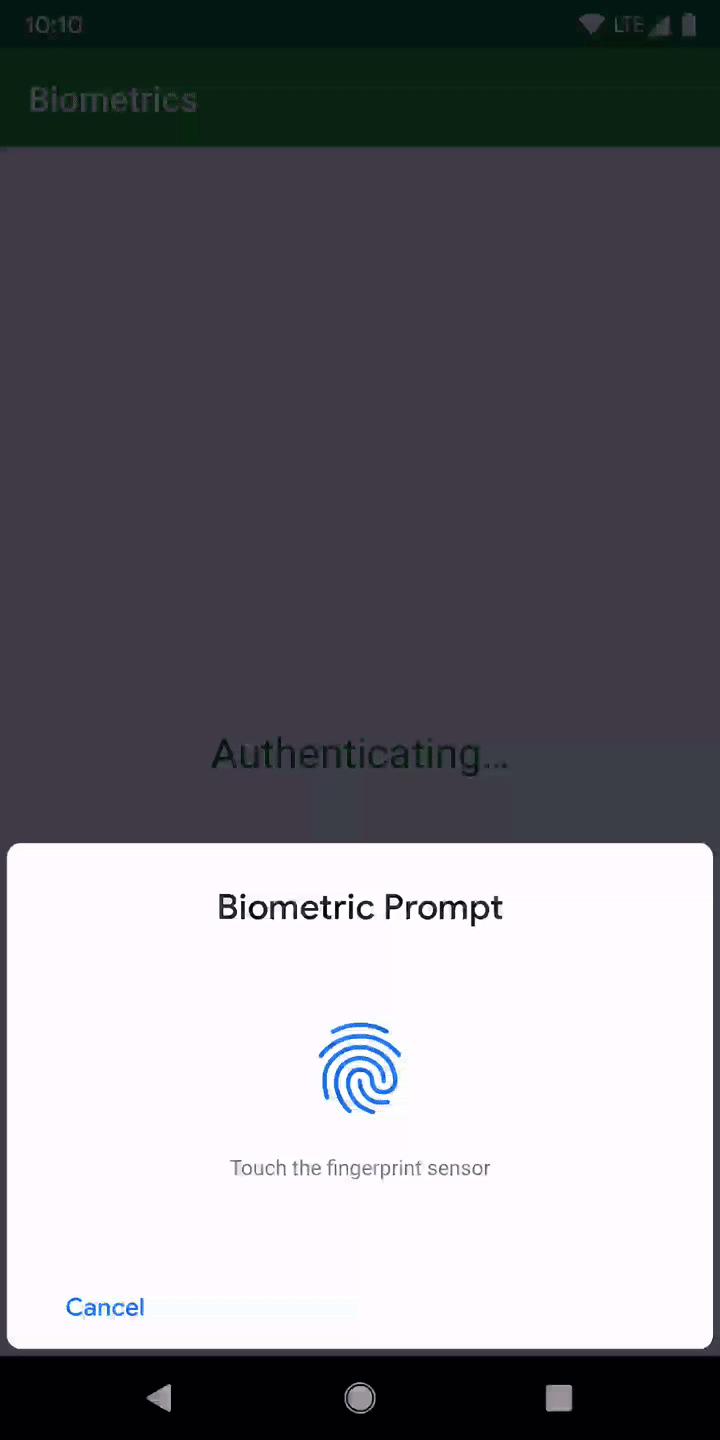Tap the dimmed app content area

360,500
